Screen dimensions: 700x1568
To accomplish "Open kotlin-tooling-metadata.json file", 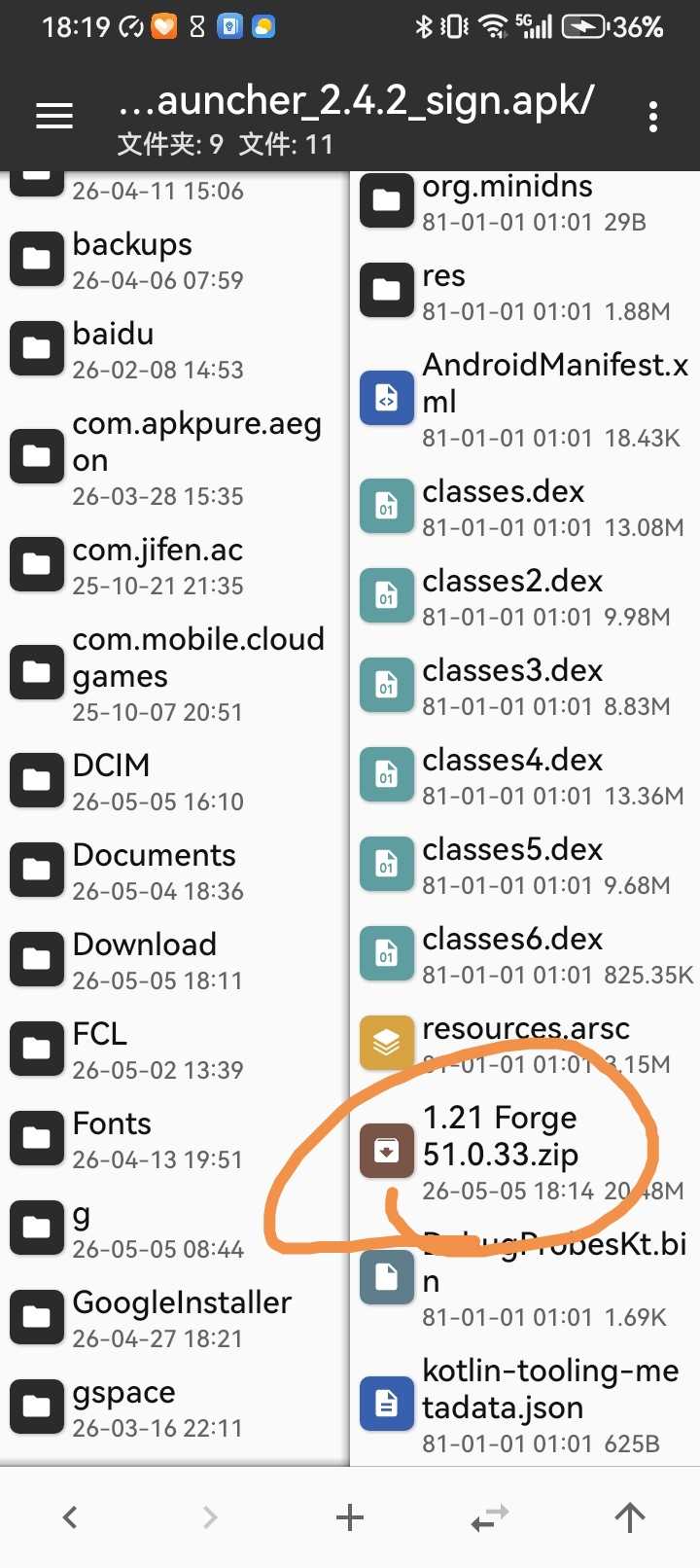I will (x=525, y=1406).
